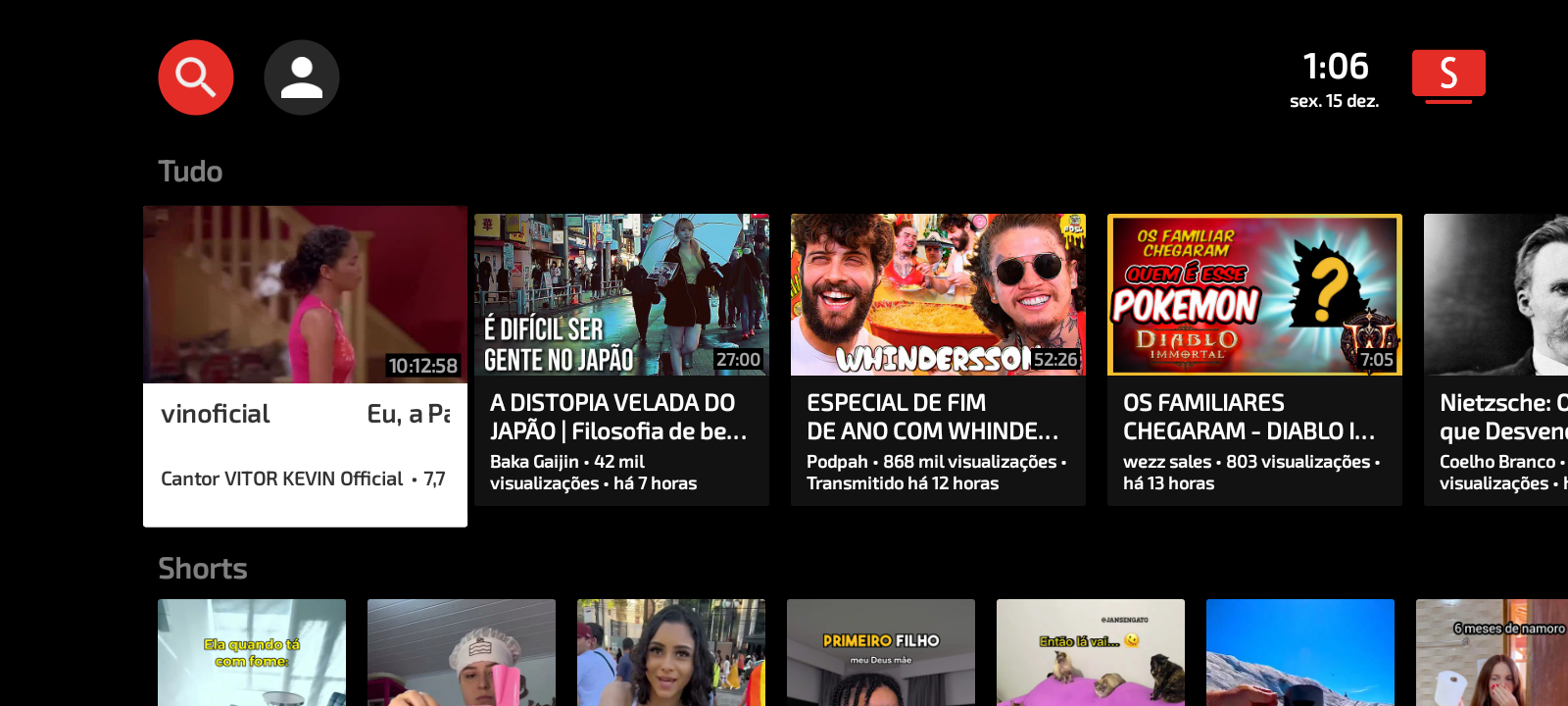The height and width of the screenshot is (706, 1568).
Task: Open the short of woman on street
Action: (671, 653)
